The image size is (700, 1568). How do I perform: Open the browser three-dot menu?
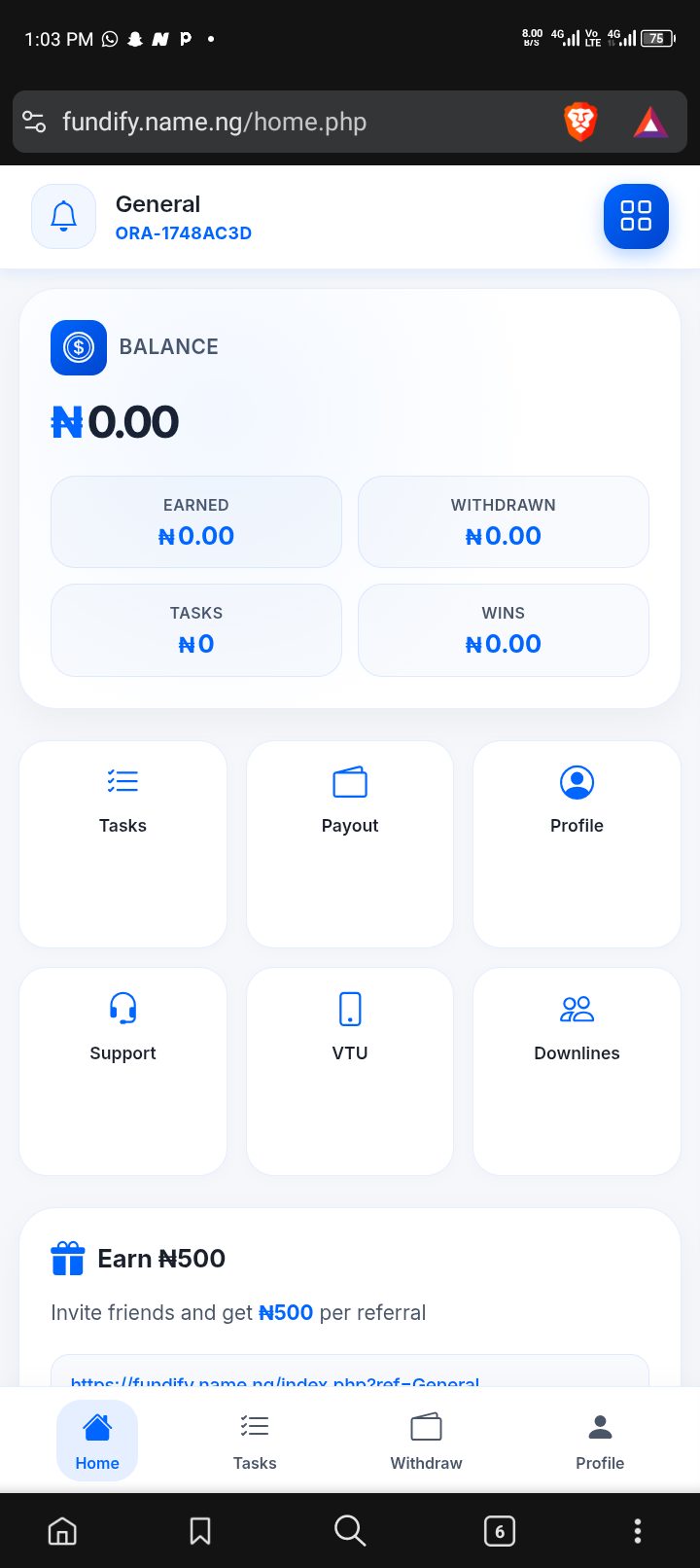[x=638, y=1531]
